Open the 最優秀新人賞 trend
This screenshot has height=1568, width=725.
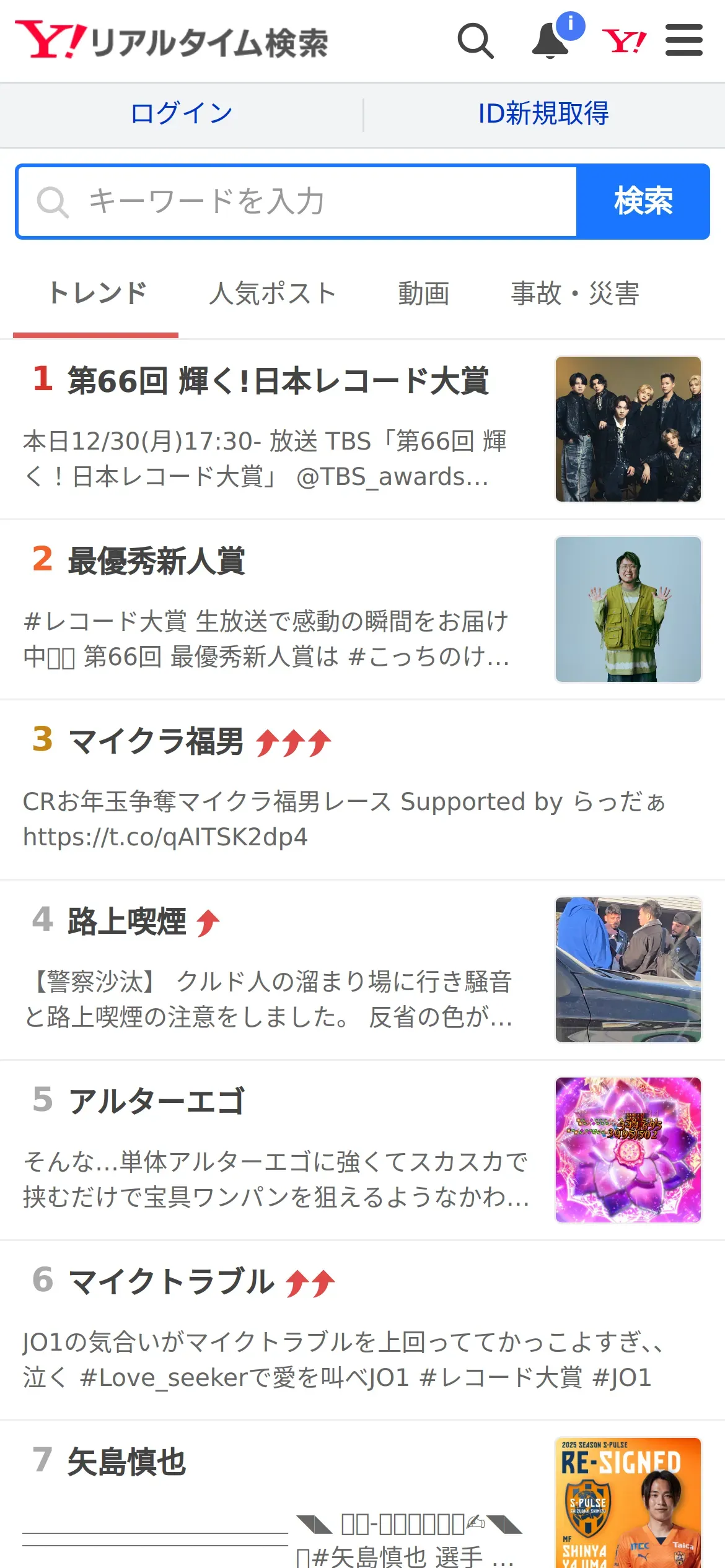coord(156,561)
